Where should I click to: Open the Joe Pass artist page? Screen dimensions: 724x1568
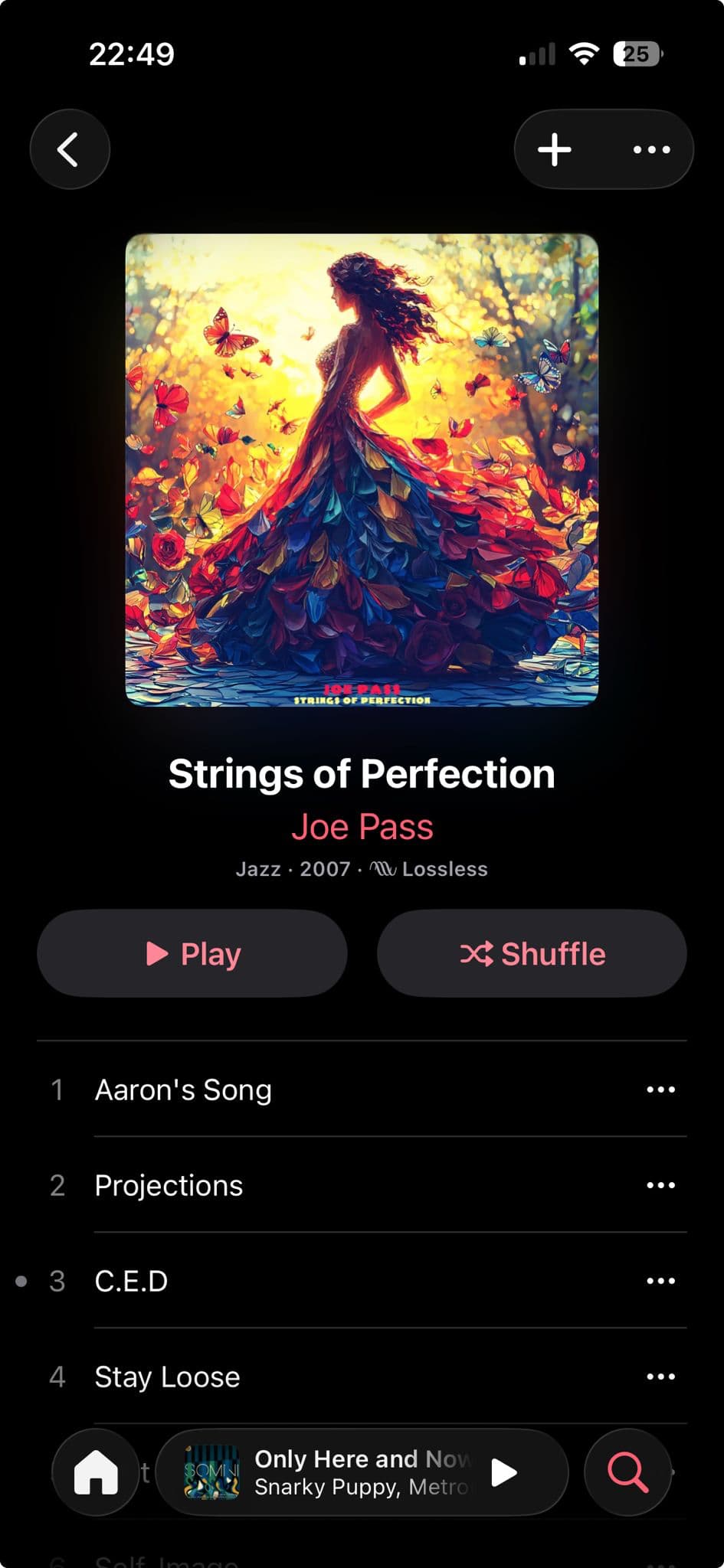[362, 827]
